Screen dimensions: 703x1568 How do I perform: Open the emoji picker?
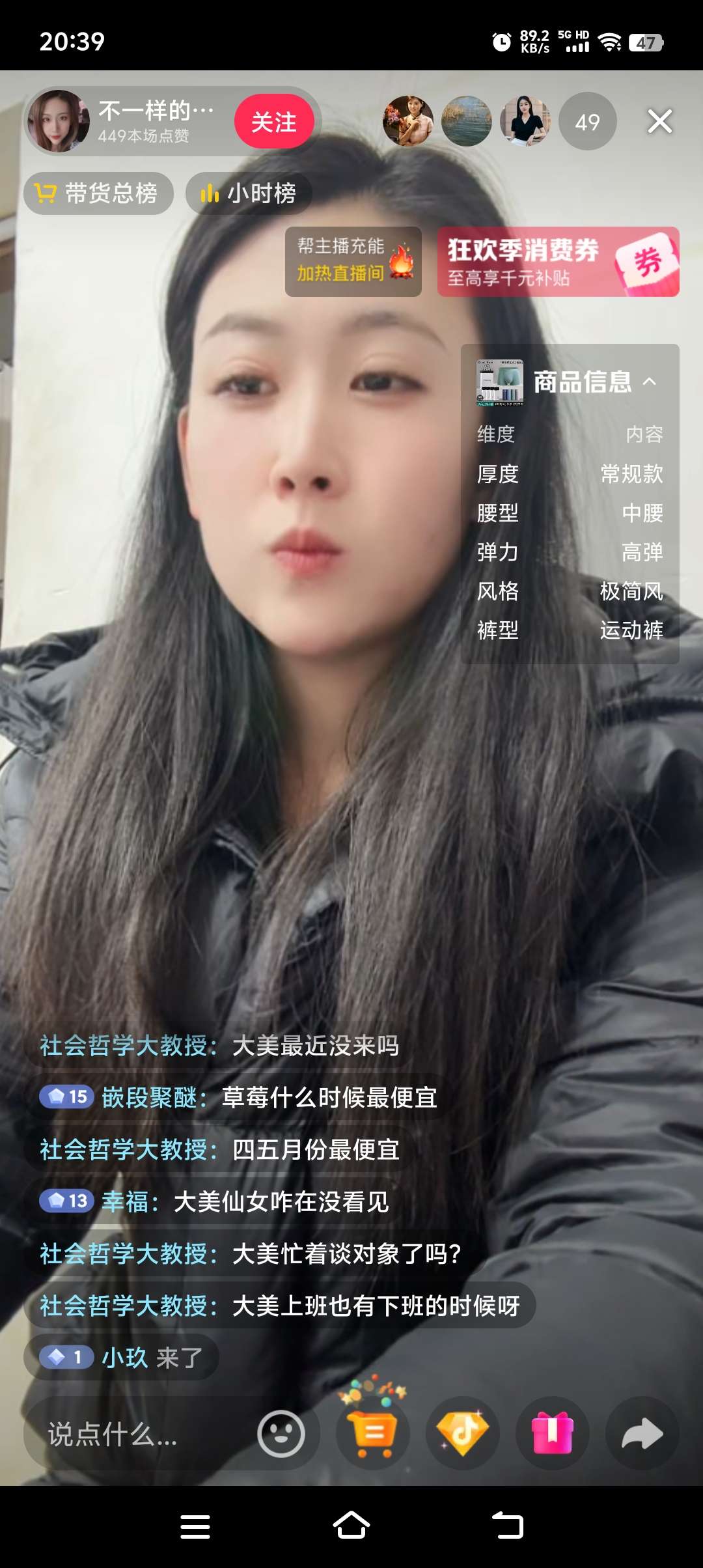[x=281, y=1434]
